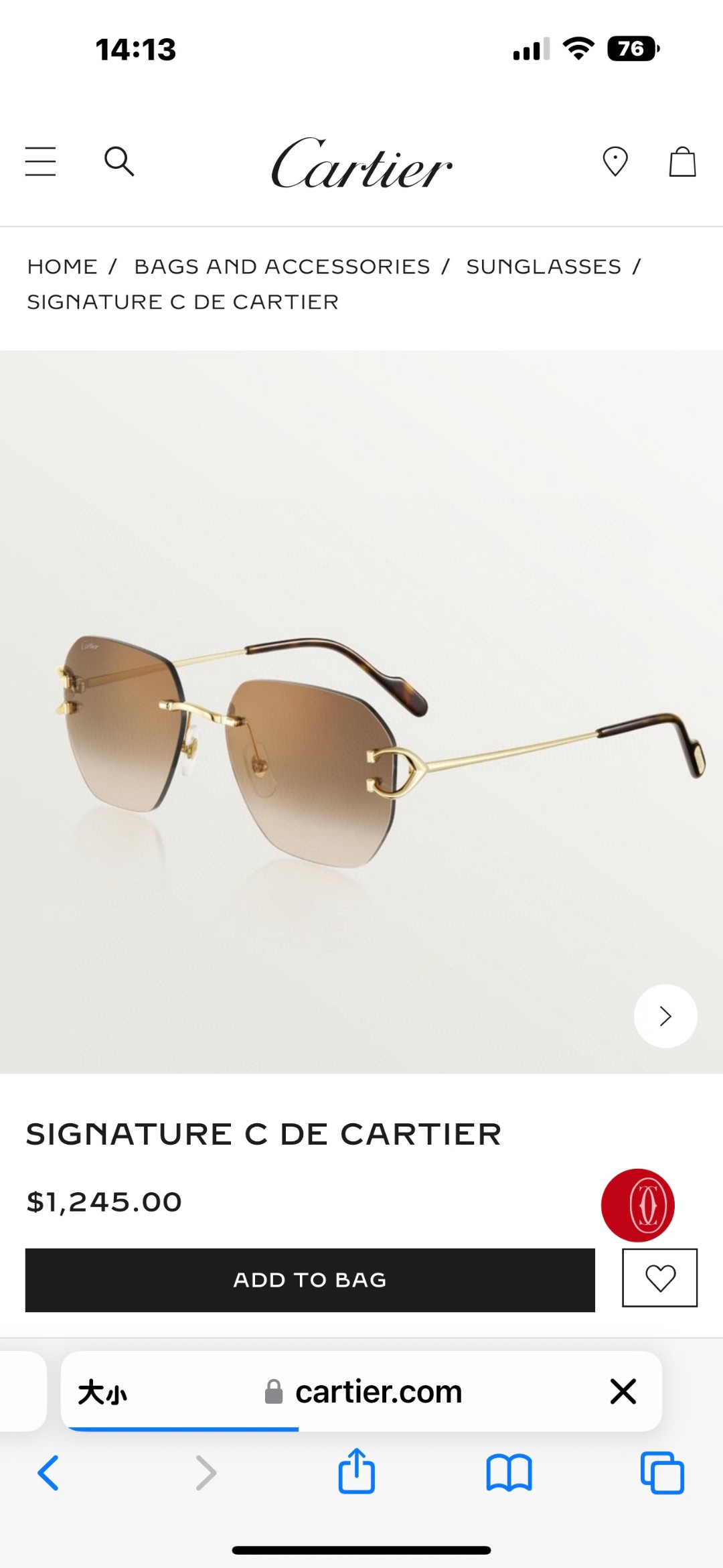Open Bags and Accessories breadcrumb
The image size is (723, 1568).
[282, 267]
